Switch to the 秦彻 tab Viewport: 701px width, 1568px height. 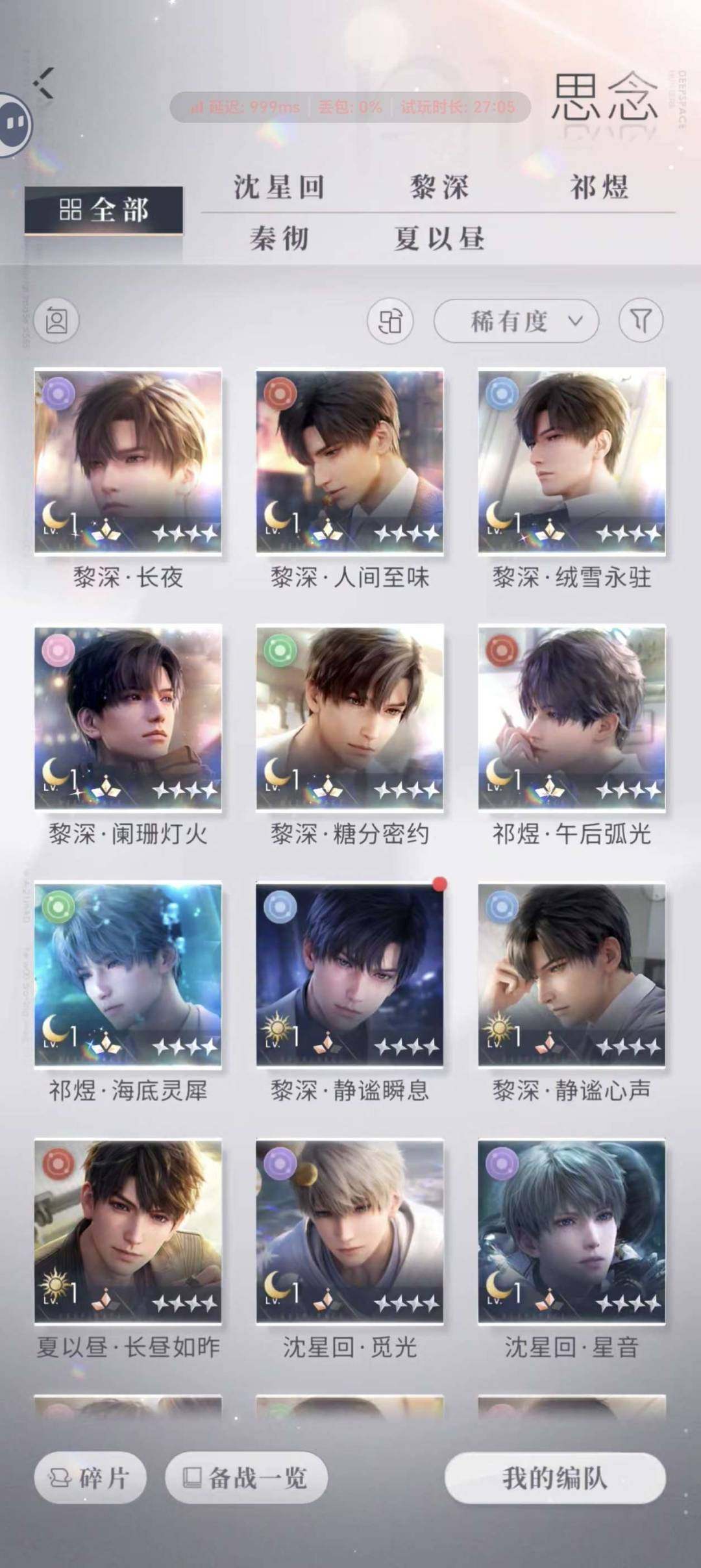click(x=279, y=238)
